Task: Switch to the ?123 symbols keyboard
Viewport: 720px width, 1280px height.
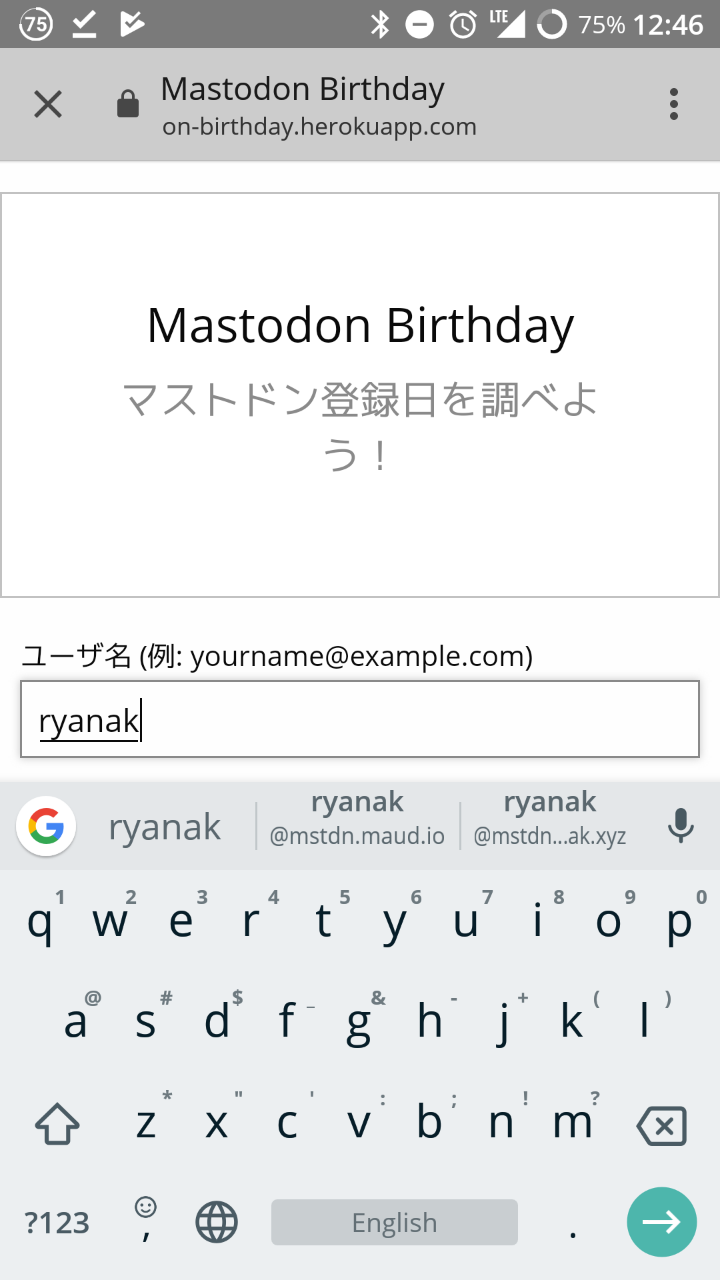Action: click(57, 1223)
